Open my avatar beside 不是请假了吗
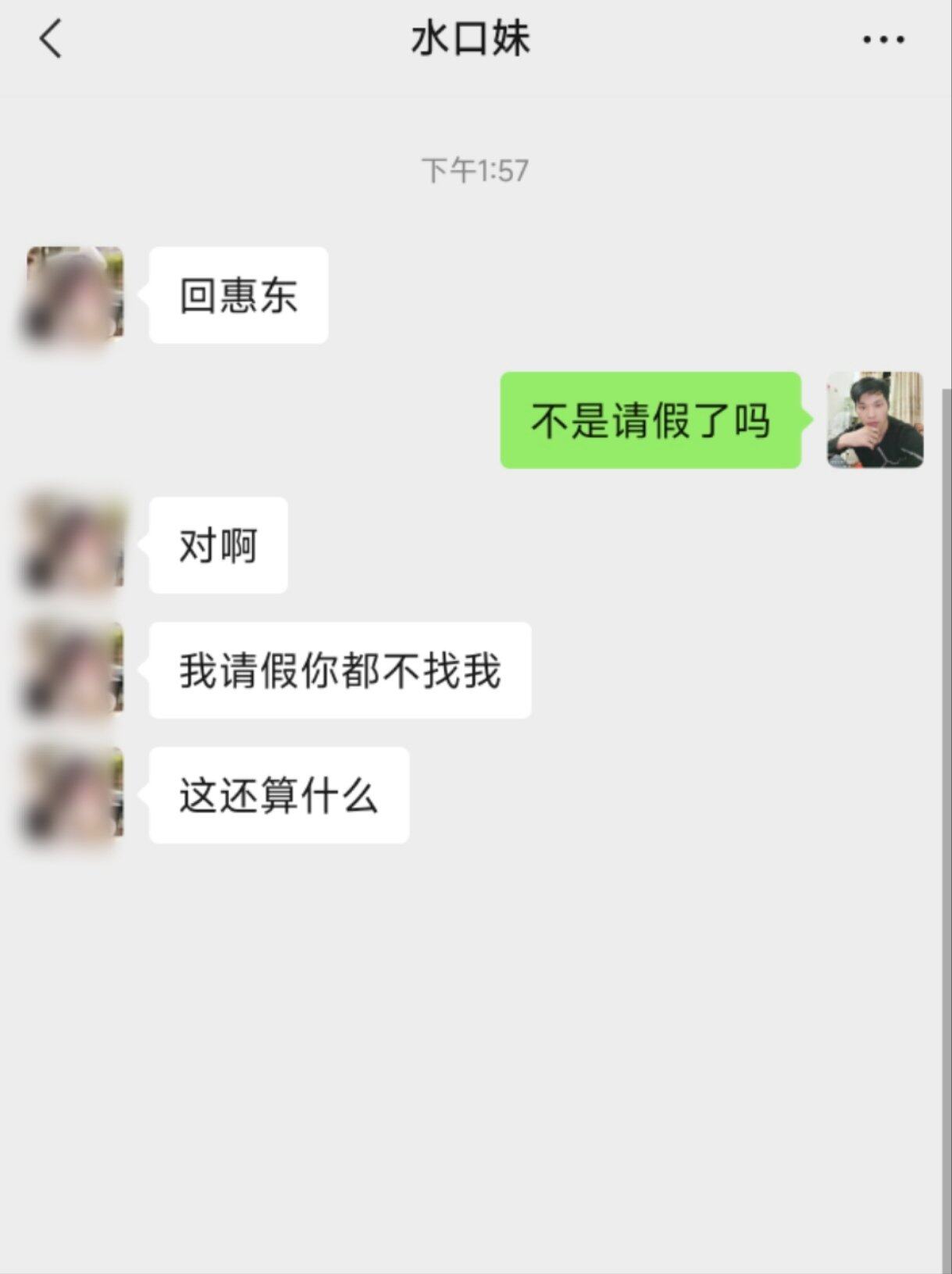Image resolution: width=952 pixels, height=1274 pixels. pyautogui.click(x=875, y=420)
